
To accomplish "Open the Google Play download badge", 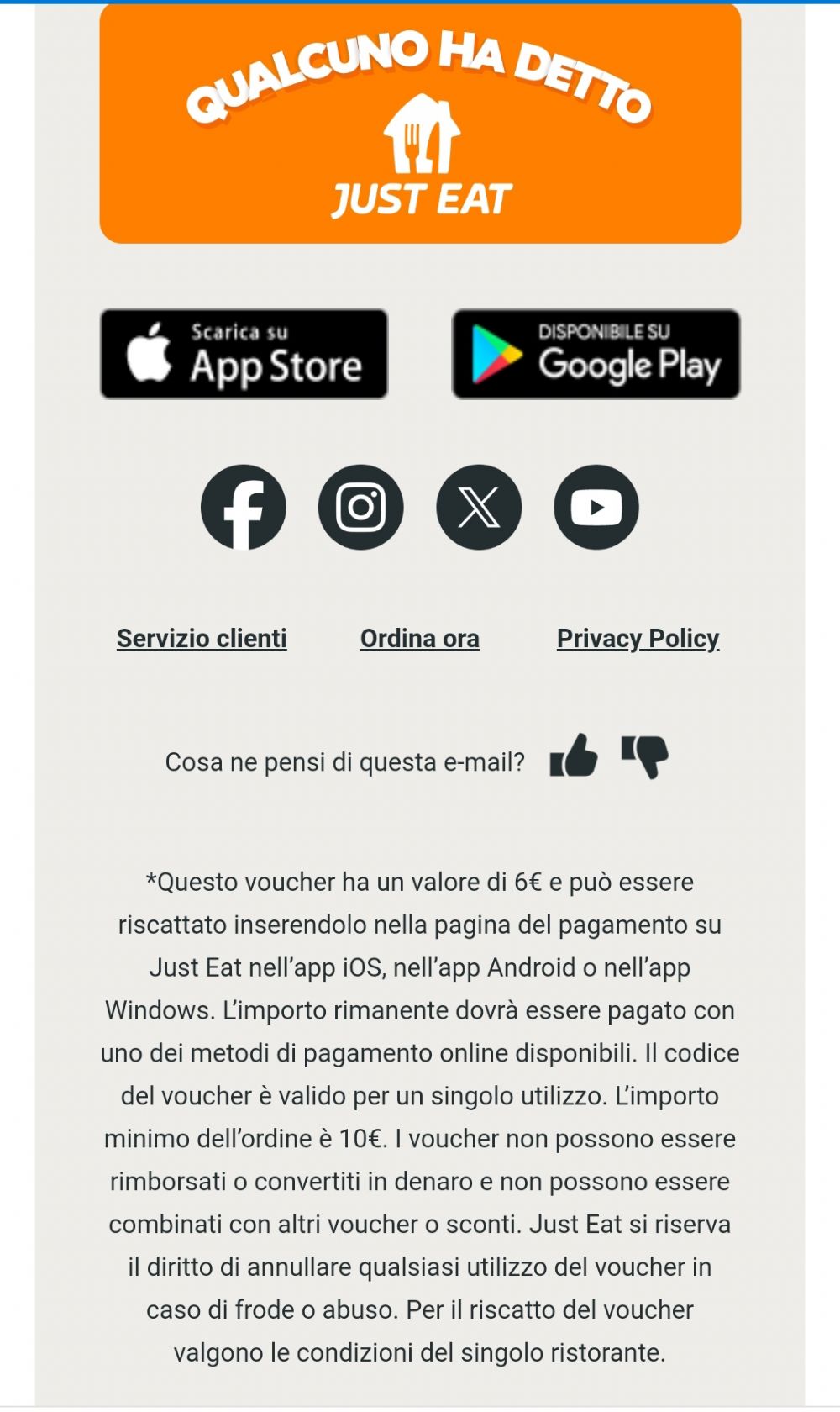I will click(596, 354).
